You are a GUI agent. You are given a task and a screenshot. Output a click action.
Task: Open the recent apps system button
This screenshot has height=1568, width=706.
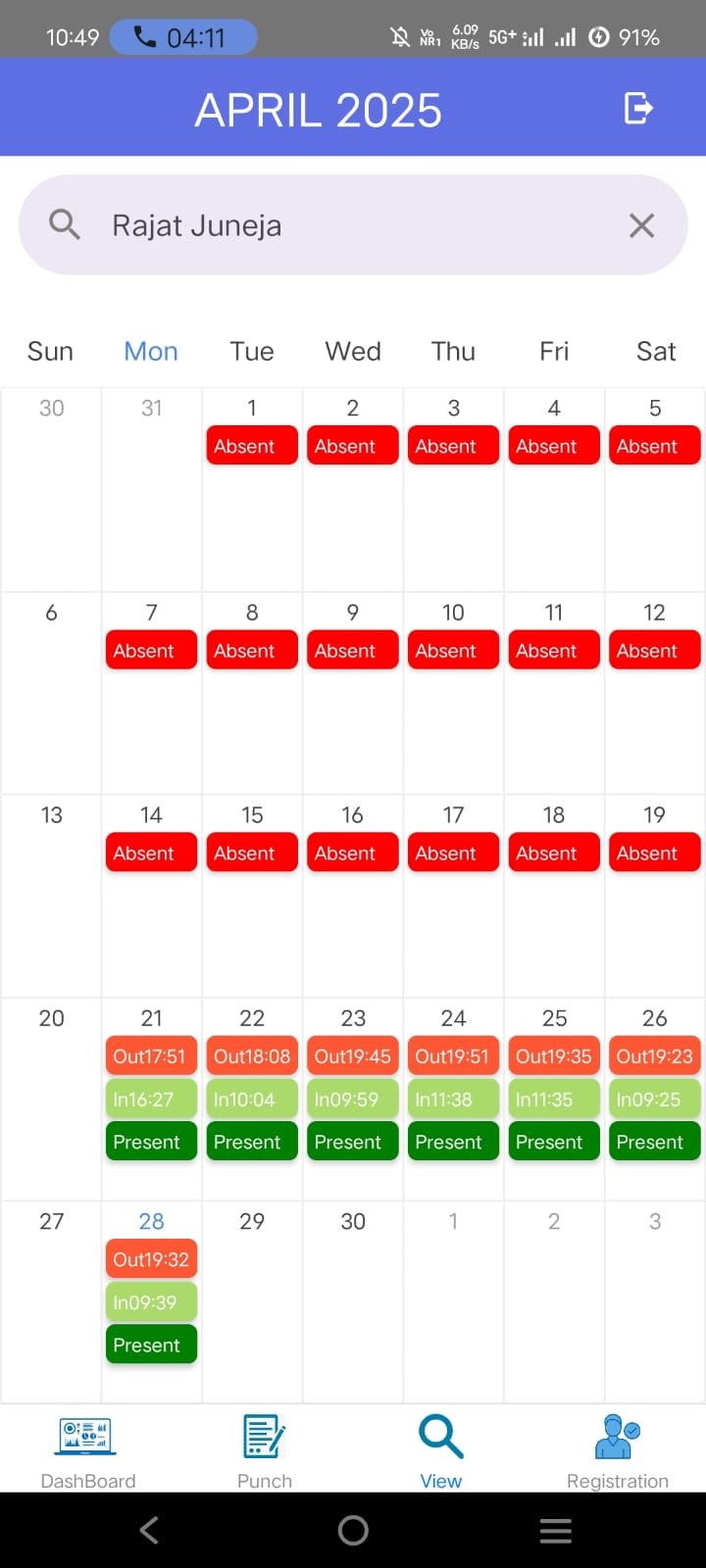click(x=556, y=1530)
